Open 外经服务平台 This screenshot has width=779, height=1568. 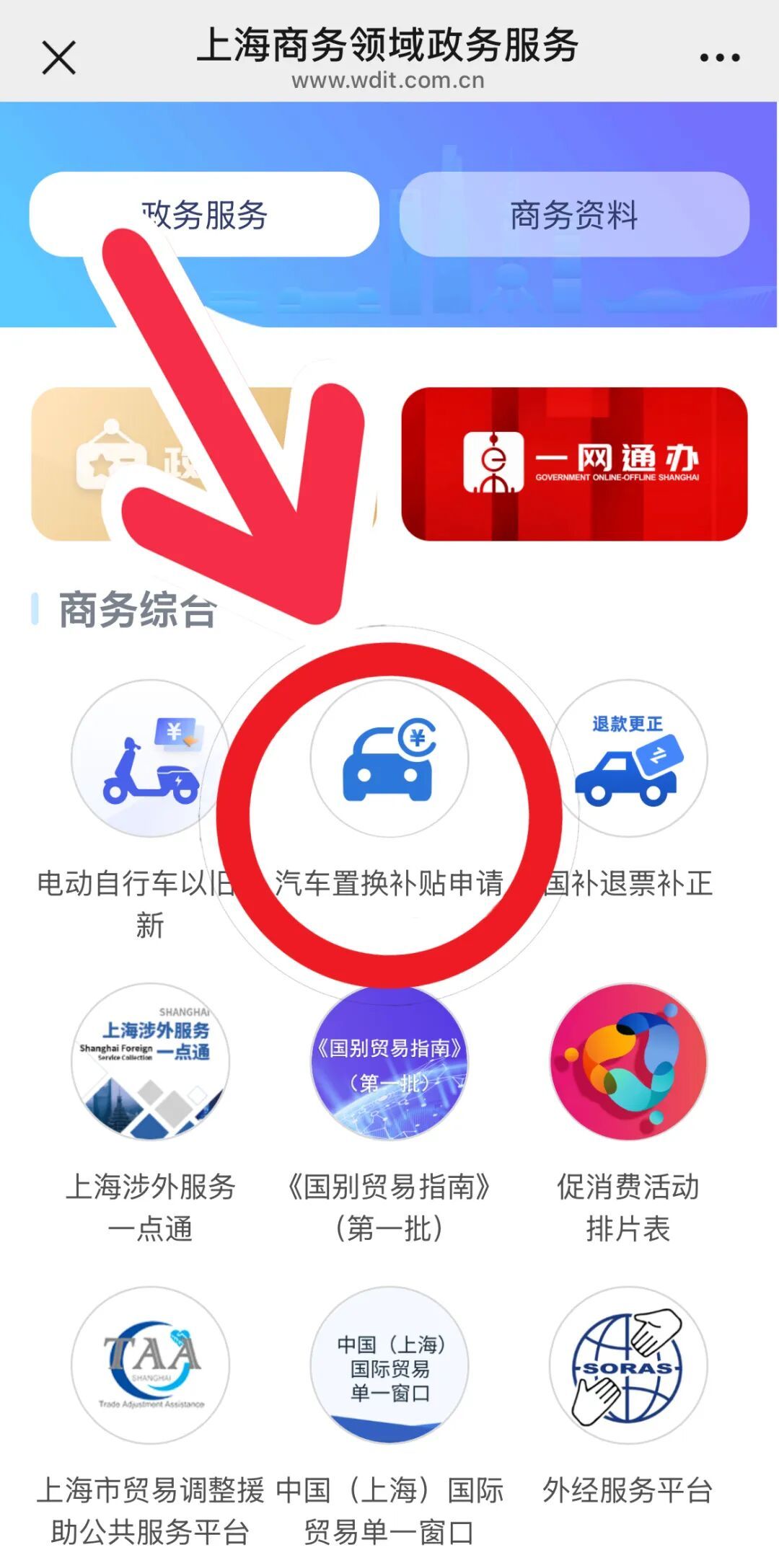(x=628, y=1365)
